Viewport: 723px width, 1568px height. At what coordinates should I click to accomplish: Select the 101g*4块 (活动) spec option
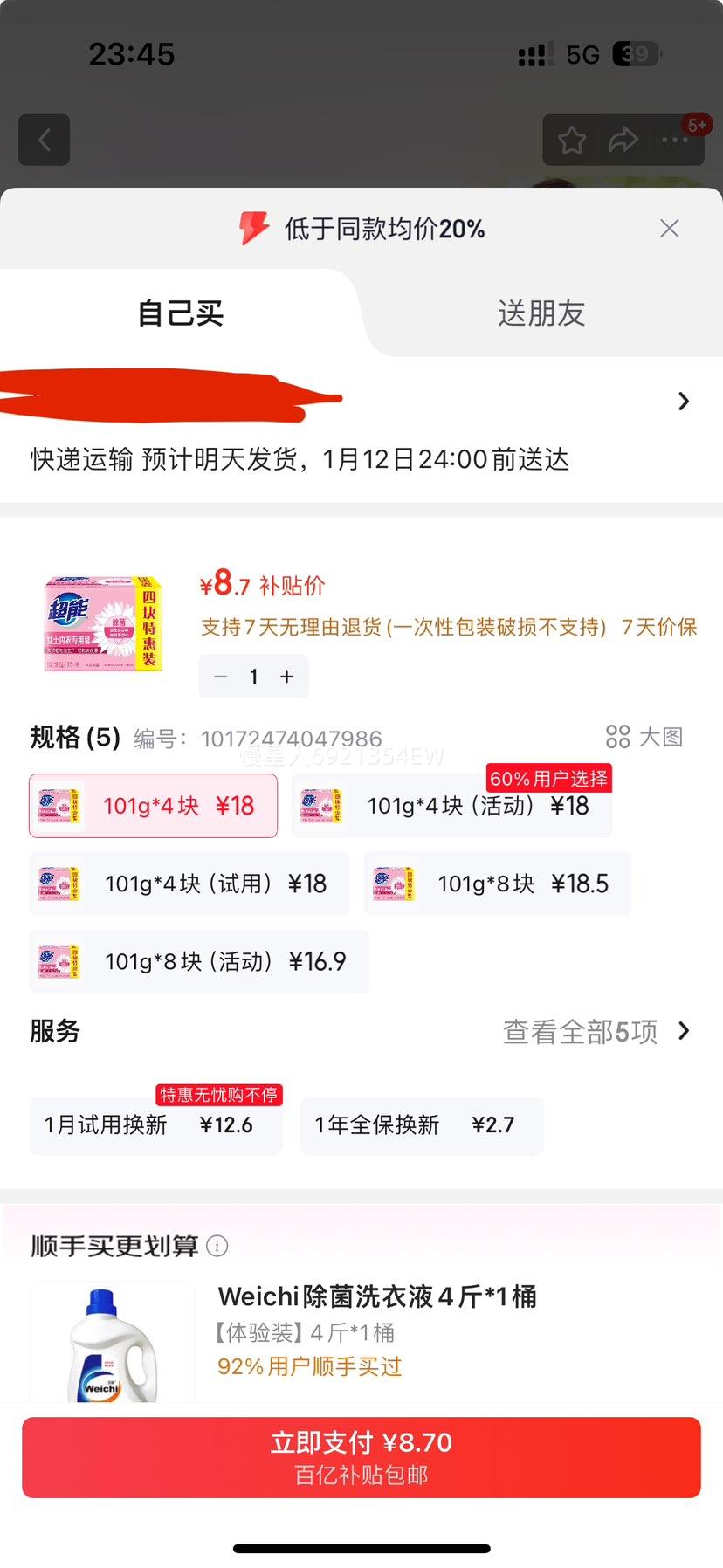coord(451,806)
